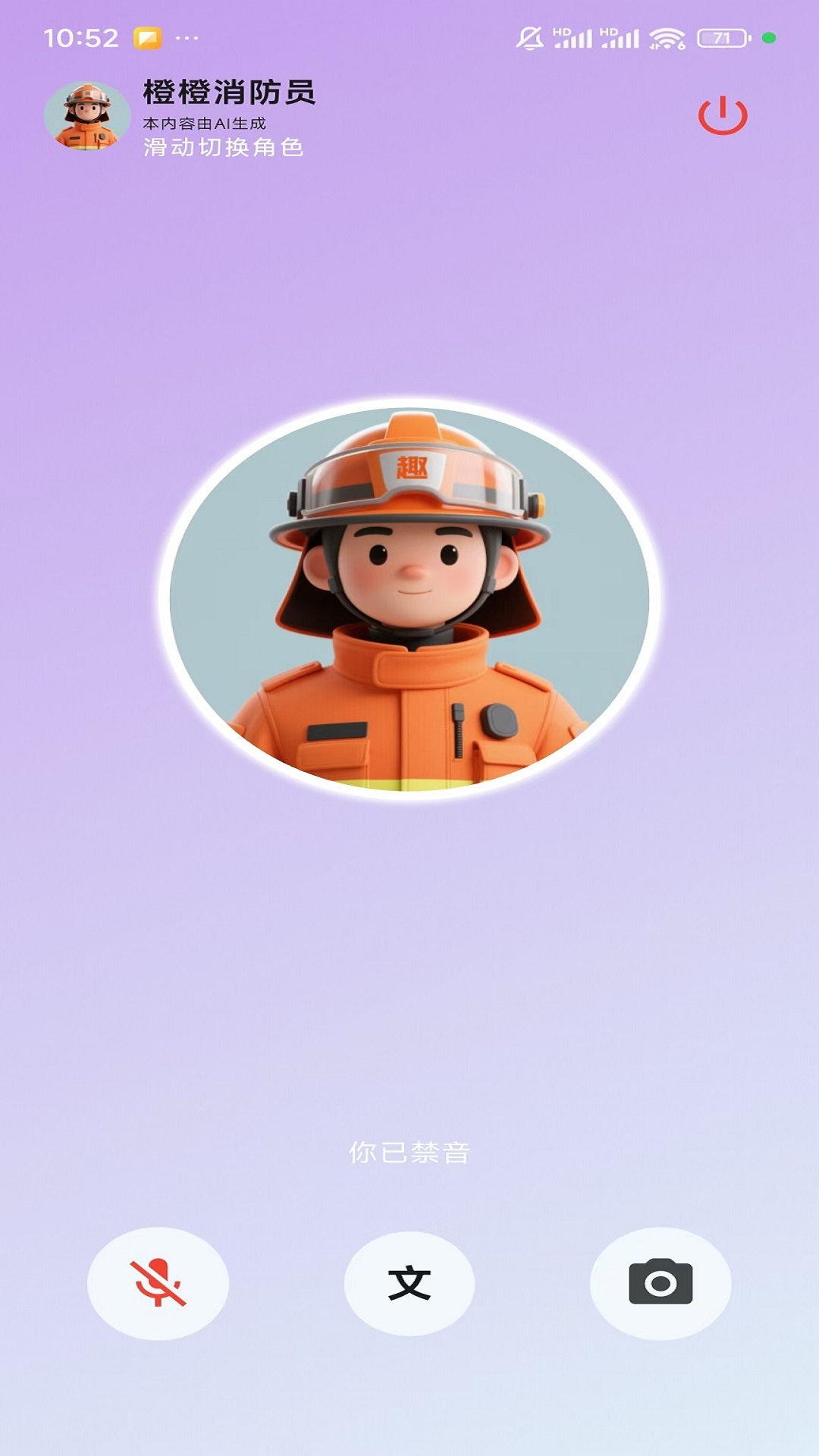Open the 文 text input button
The image size is (819, 1456).
[x=409, y=1283]
